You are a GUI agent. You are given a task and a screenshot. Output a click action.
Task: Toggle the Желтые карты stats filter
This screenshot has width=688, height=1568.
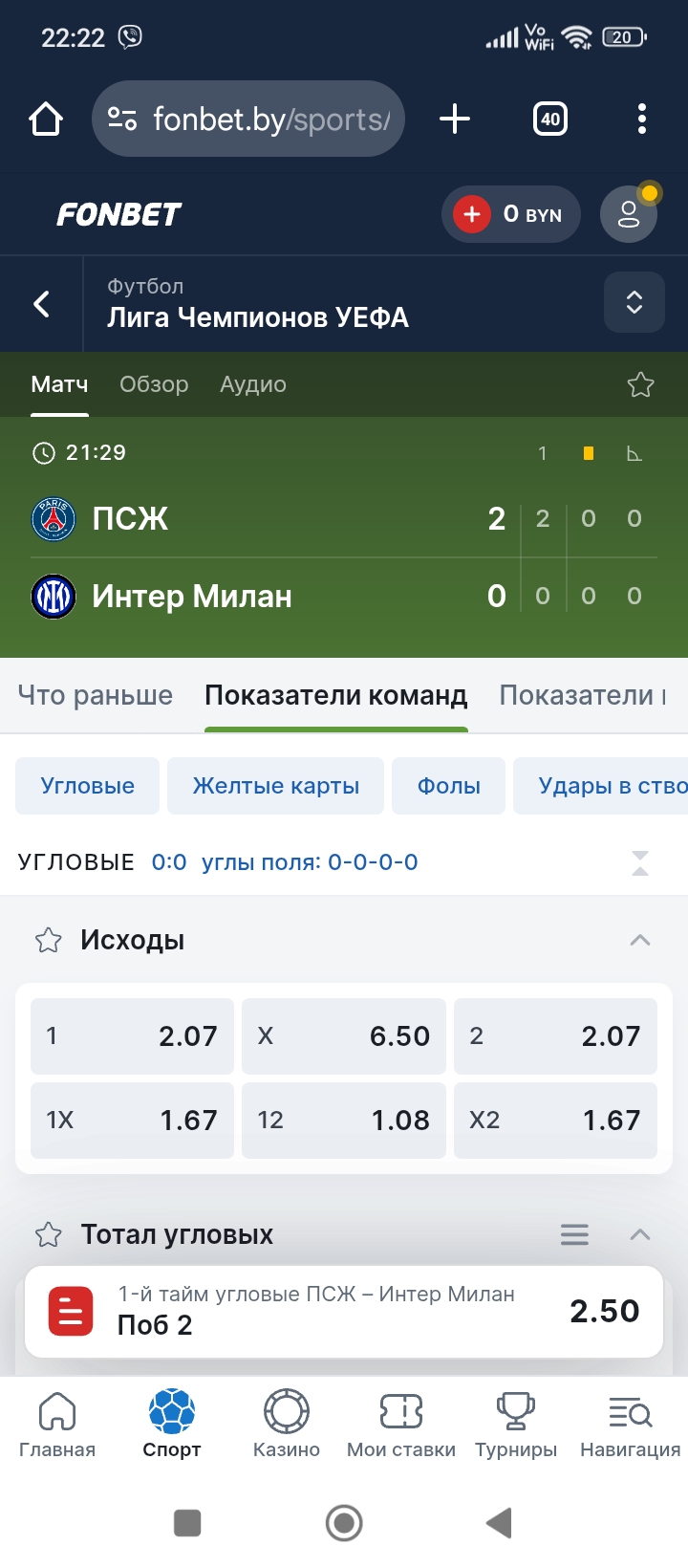275,785
